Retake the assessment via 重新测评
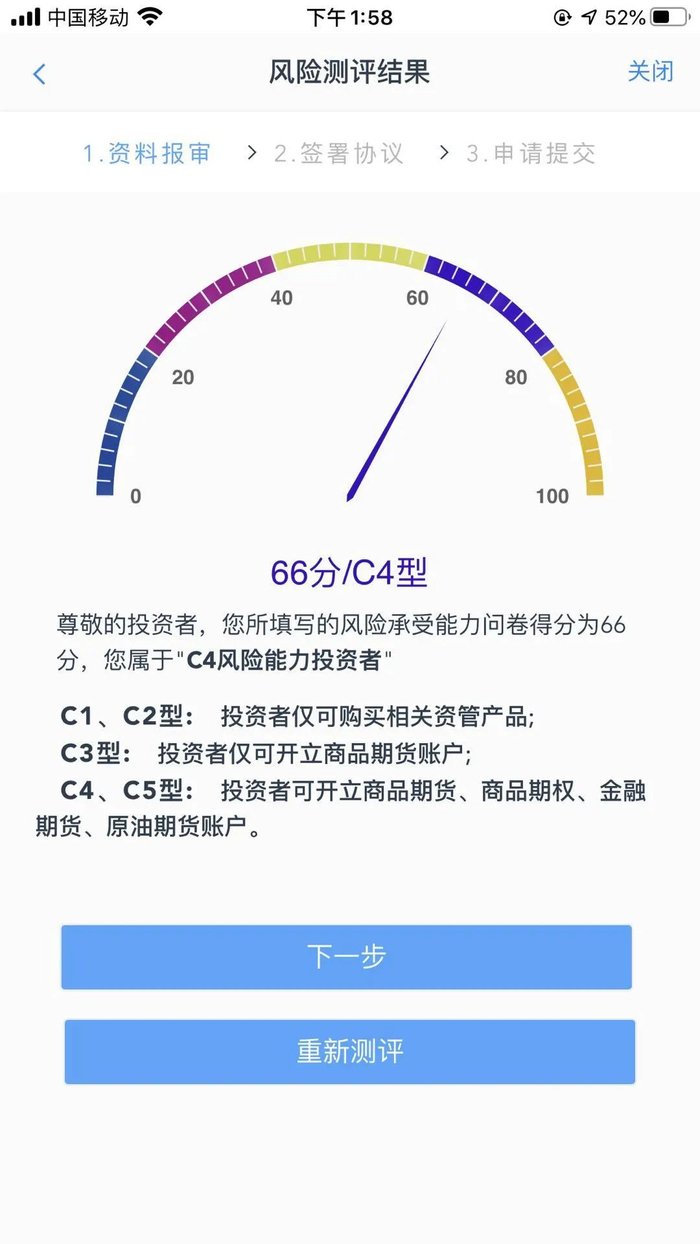Viewport: 700px width, 1244px height. [x=350, y=1052]
